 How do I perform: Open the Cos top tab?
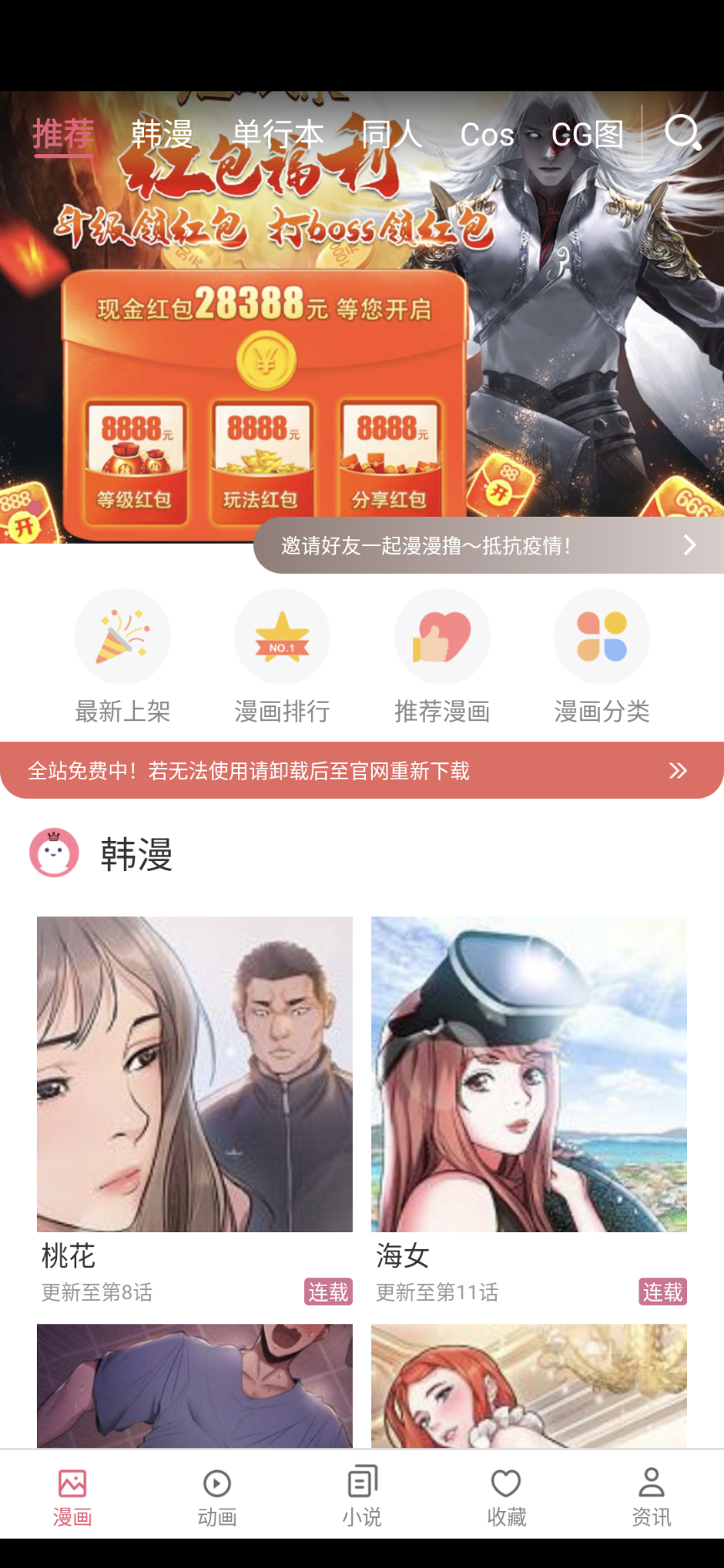click(487, 134)
